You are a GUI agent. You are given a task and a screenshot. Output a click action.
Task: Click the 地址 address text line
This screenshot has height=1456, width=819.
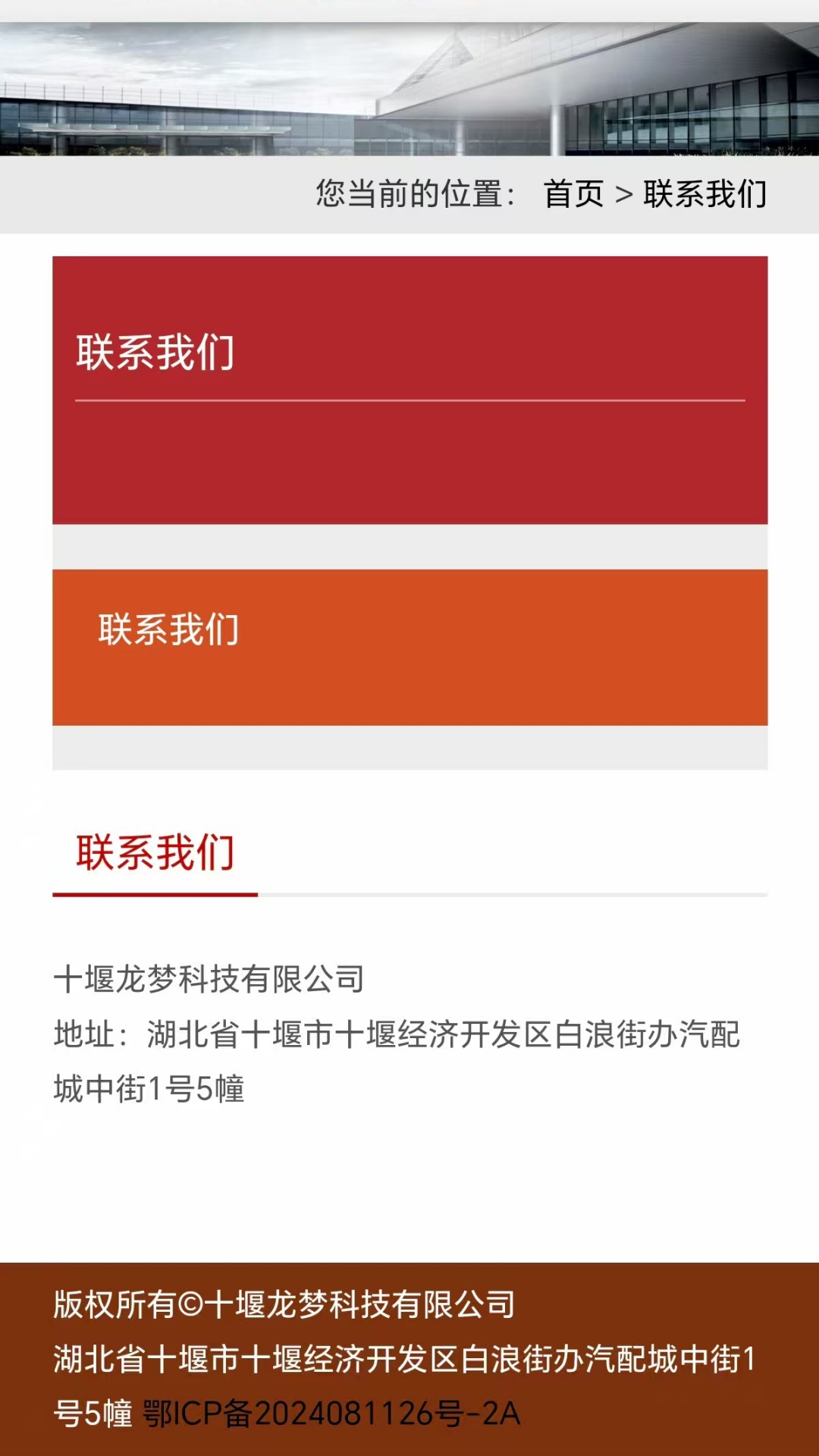click(394, 1035)
